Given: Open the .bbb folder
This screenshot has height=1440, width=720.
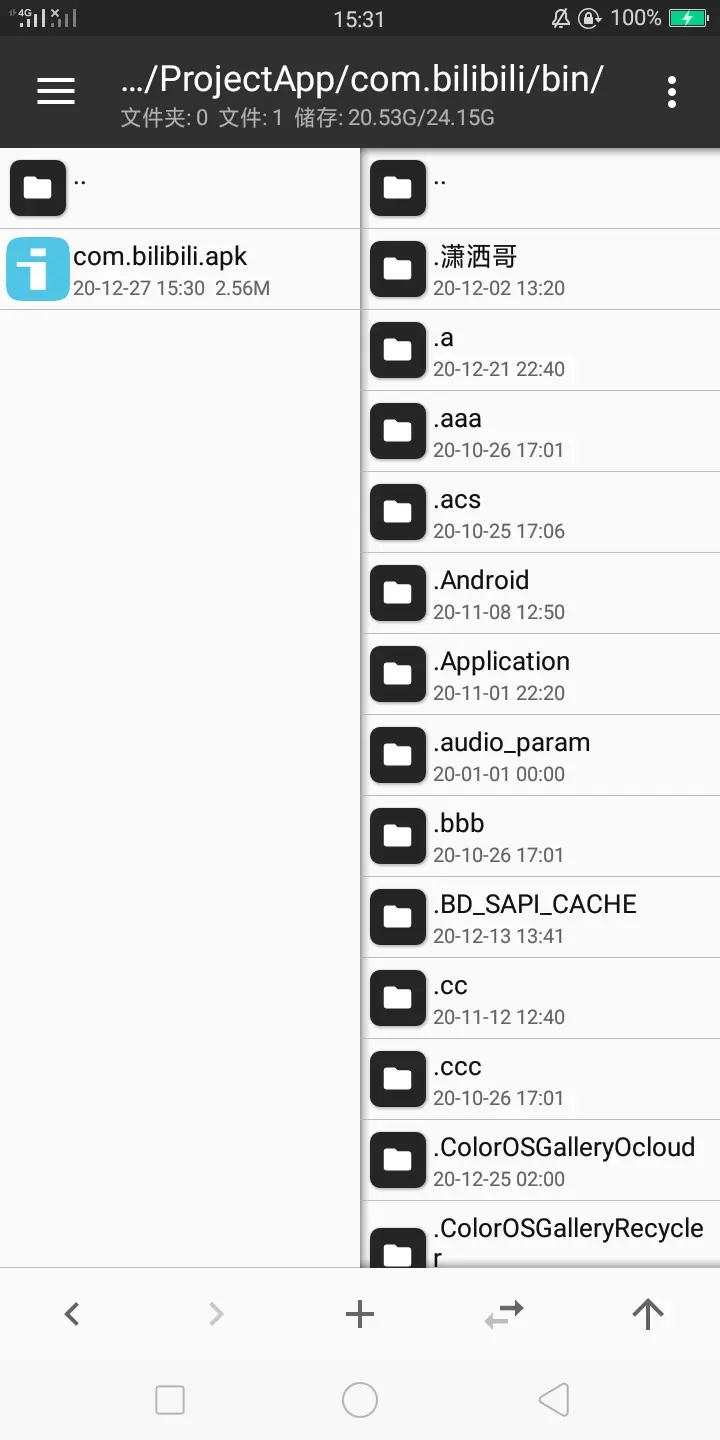Looking at the screenshot, I should coord(540,837).
